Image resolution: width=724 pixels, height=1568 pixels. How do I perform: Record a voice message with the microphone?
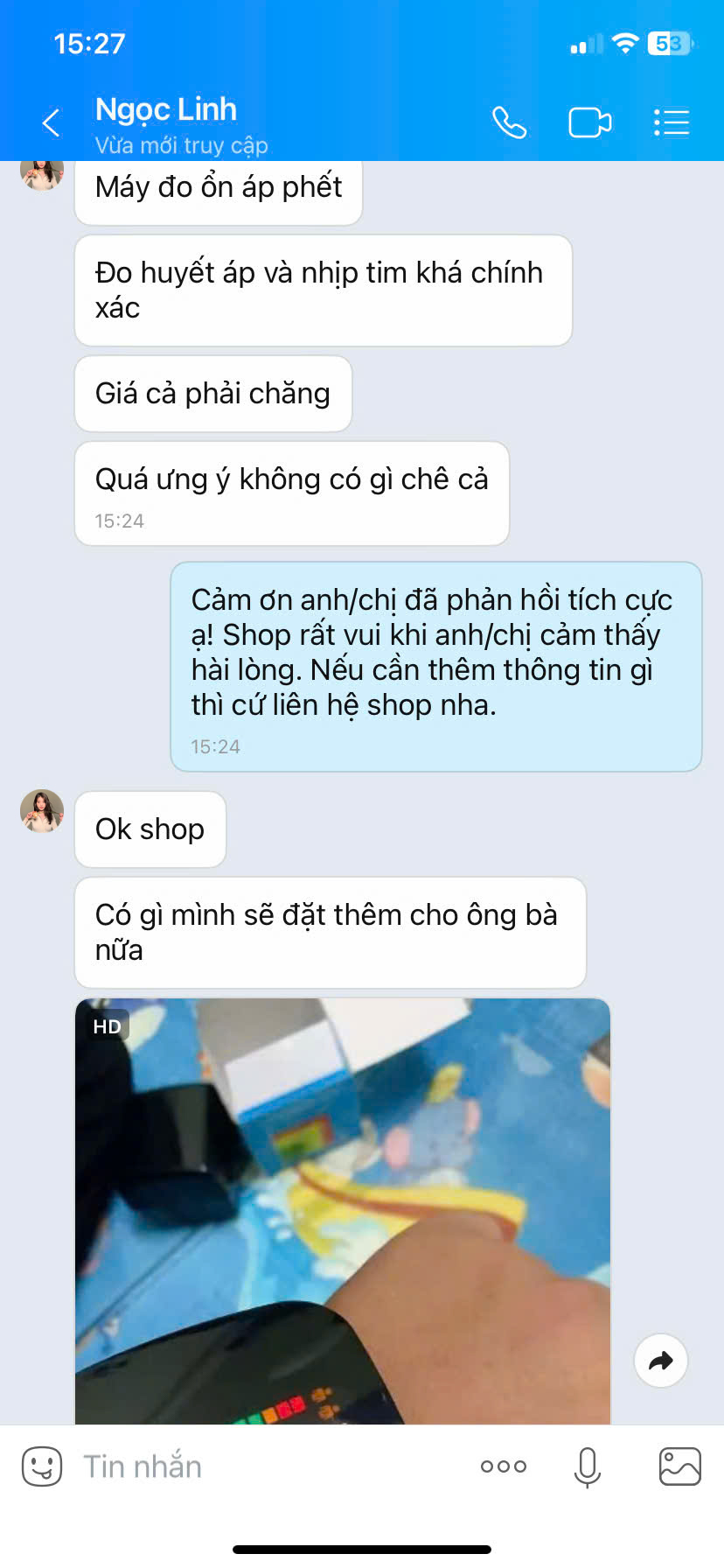588,1466
